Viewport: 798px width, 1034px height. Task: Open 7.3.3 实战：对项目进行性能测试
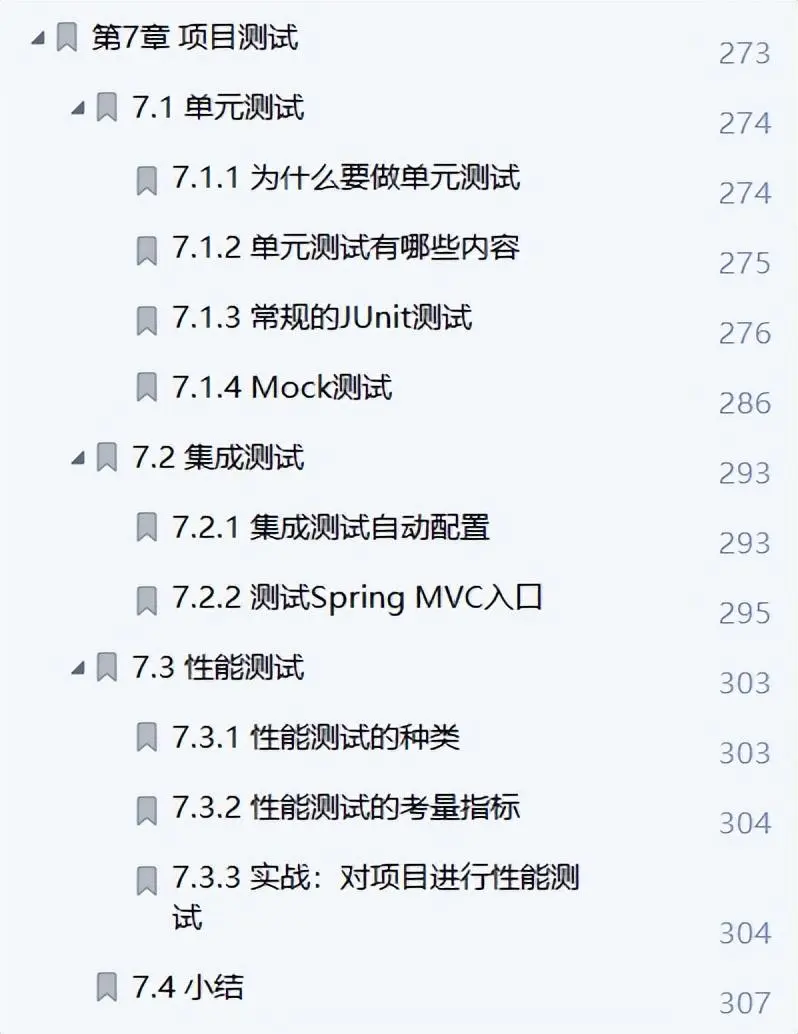375,878
